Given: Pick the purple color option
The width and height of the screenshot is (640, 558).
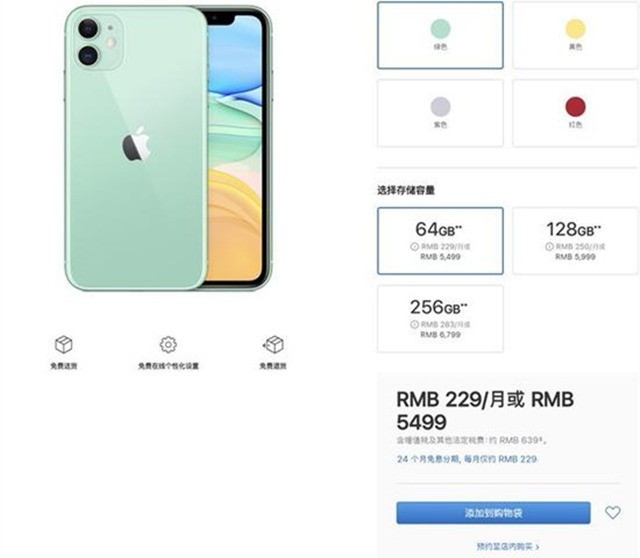Looking at the screenshot, I should (440, 113).
